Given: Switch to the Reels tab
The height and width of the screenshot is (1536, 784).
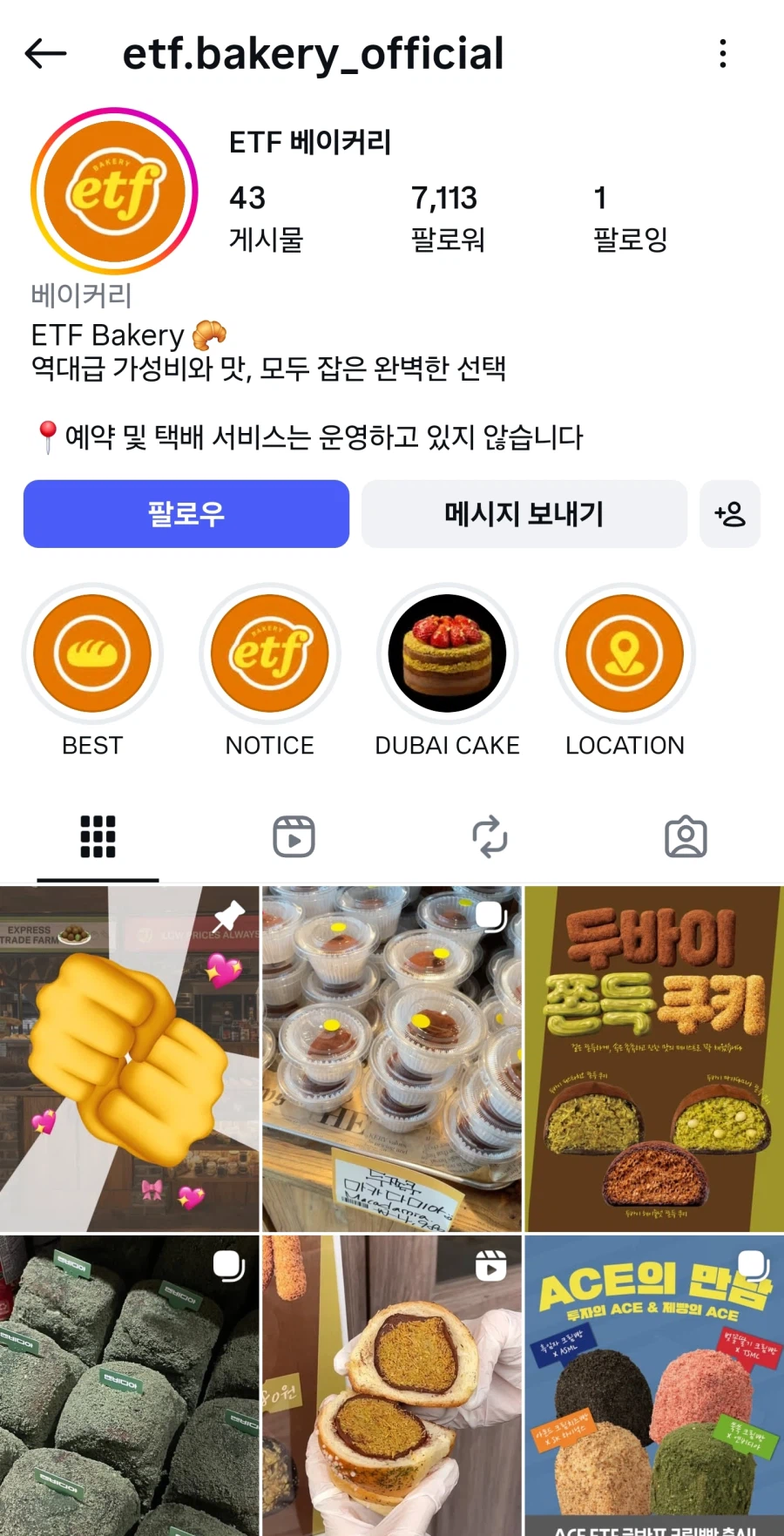Looking at the screenshot, I should coord(294,836).
